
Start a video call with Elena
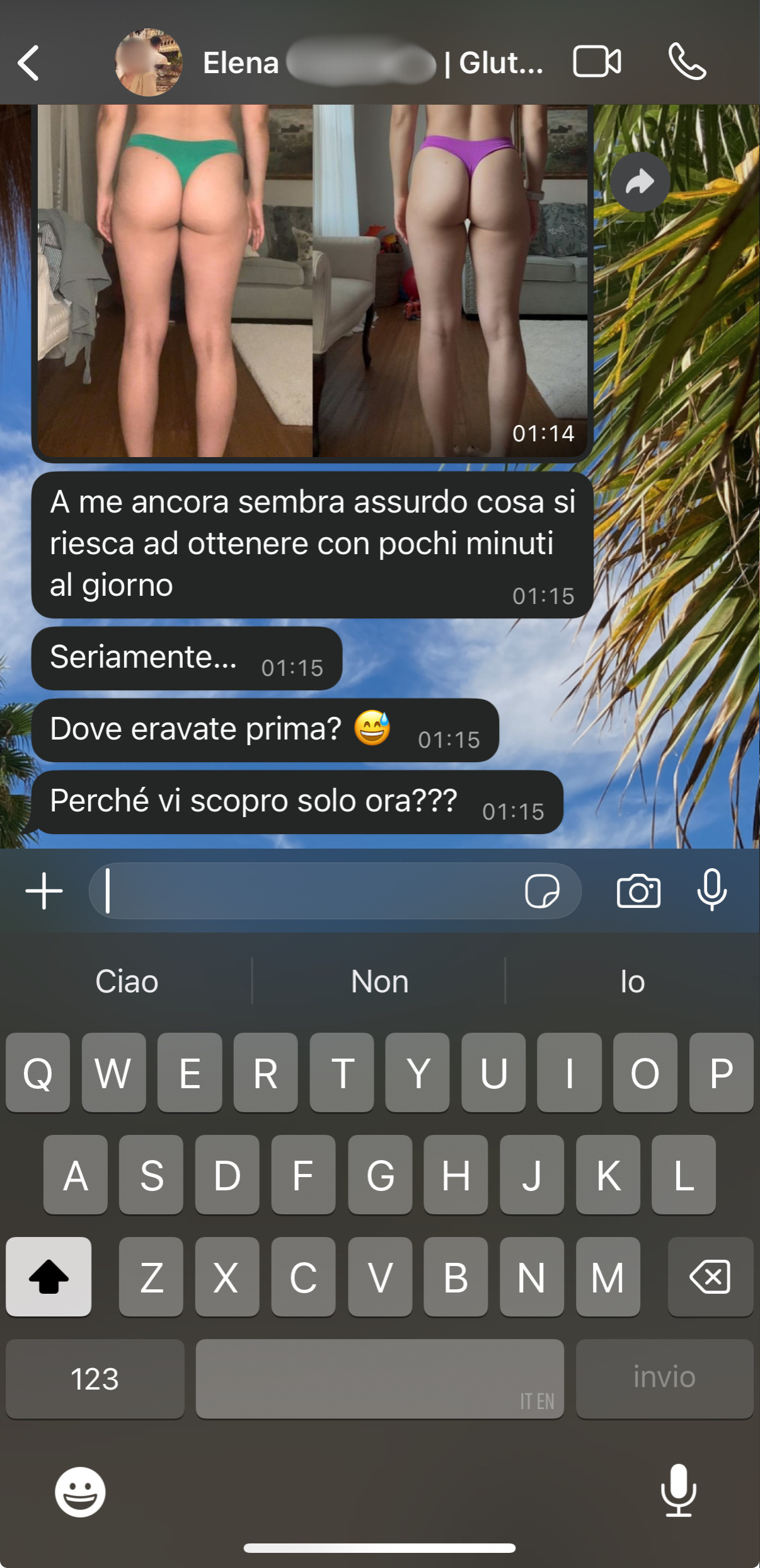[x=596, y=62]
